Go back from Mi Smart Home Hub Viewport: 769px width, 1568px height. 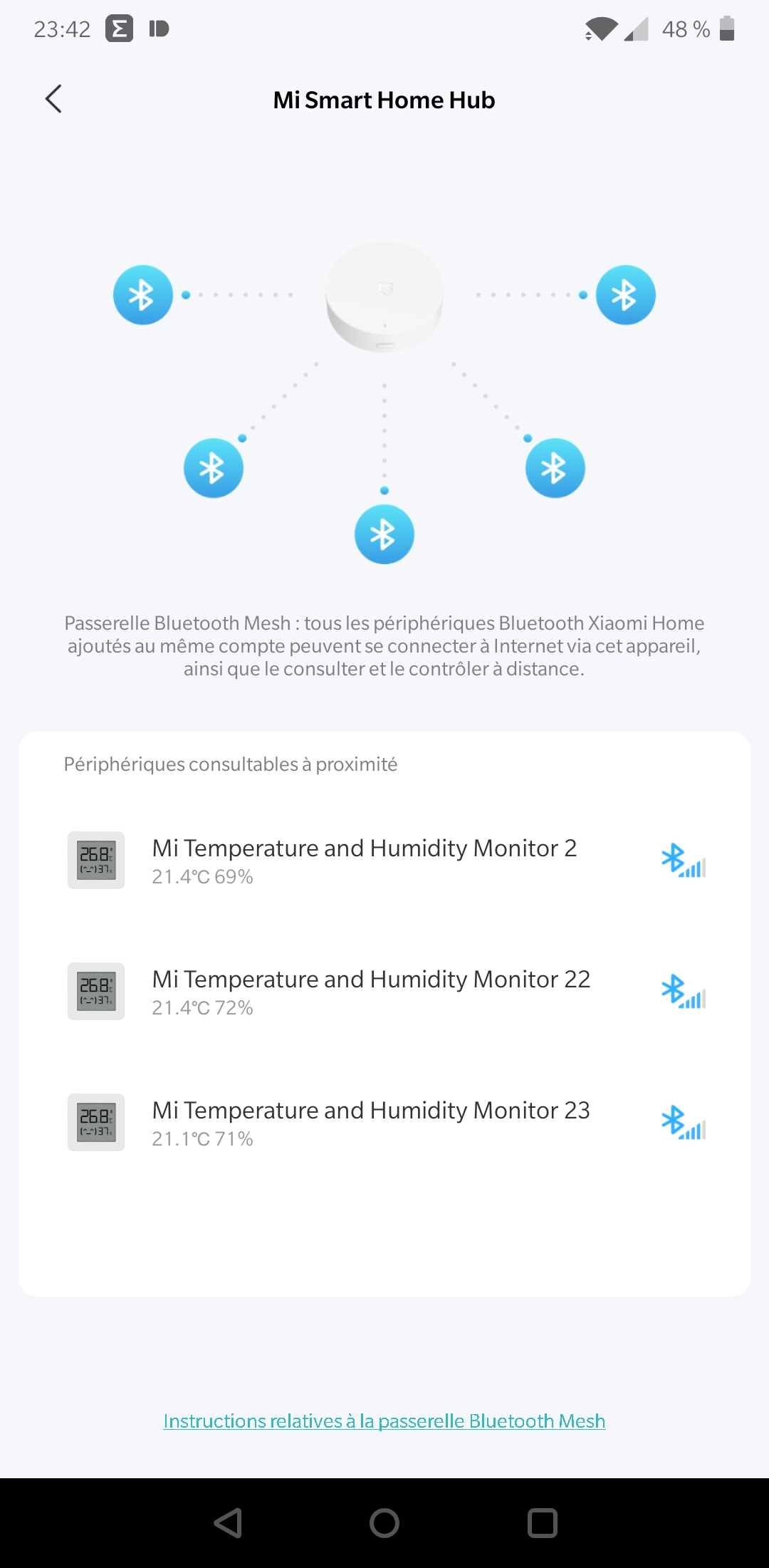click(x=54, y=99)
